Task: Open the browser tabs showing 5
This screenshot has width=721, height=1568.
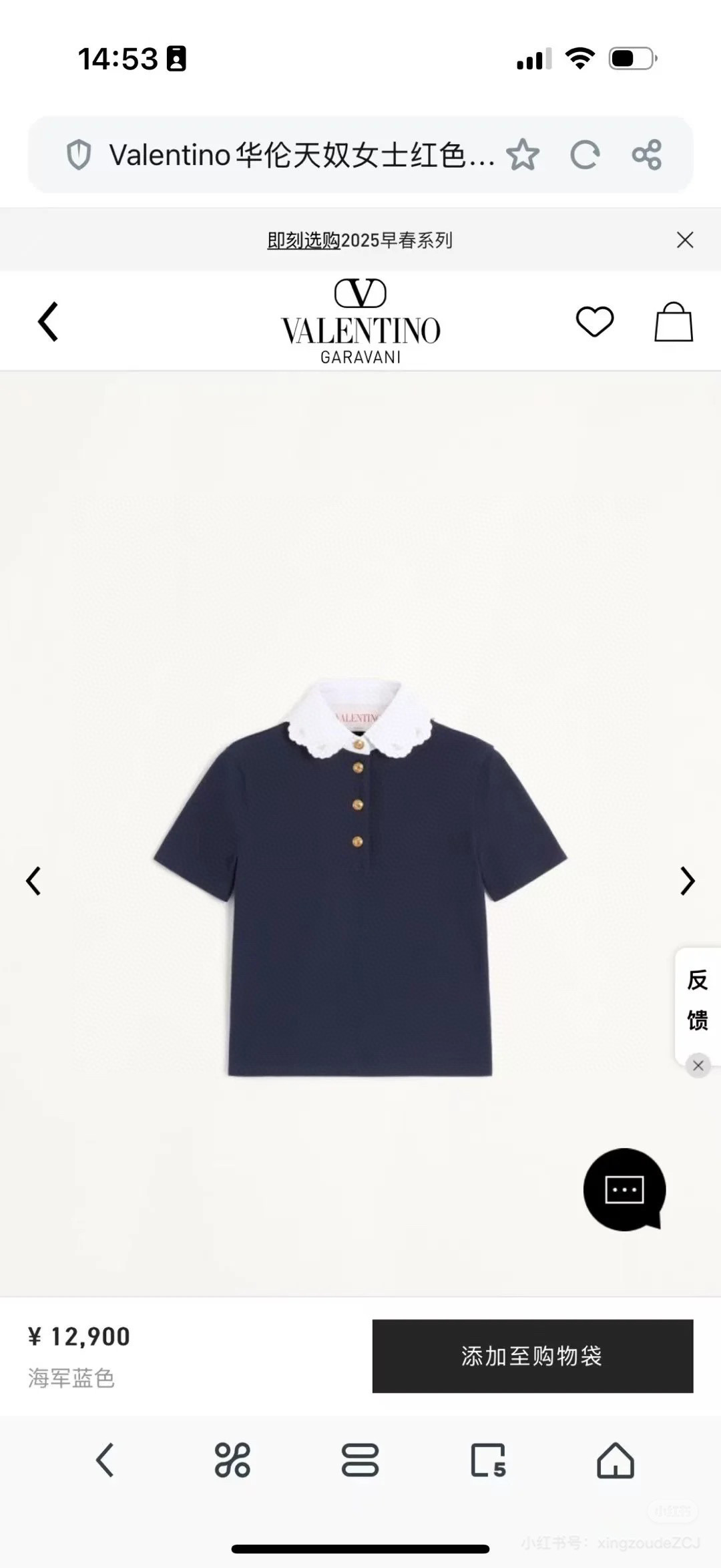Action: click(488, 1460)
